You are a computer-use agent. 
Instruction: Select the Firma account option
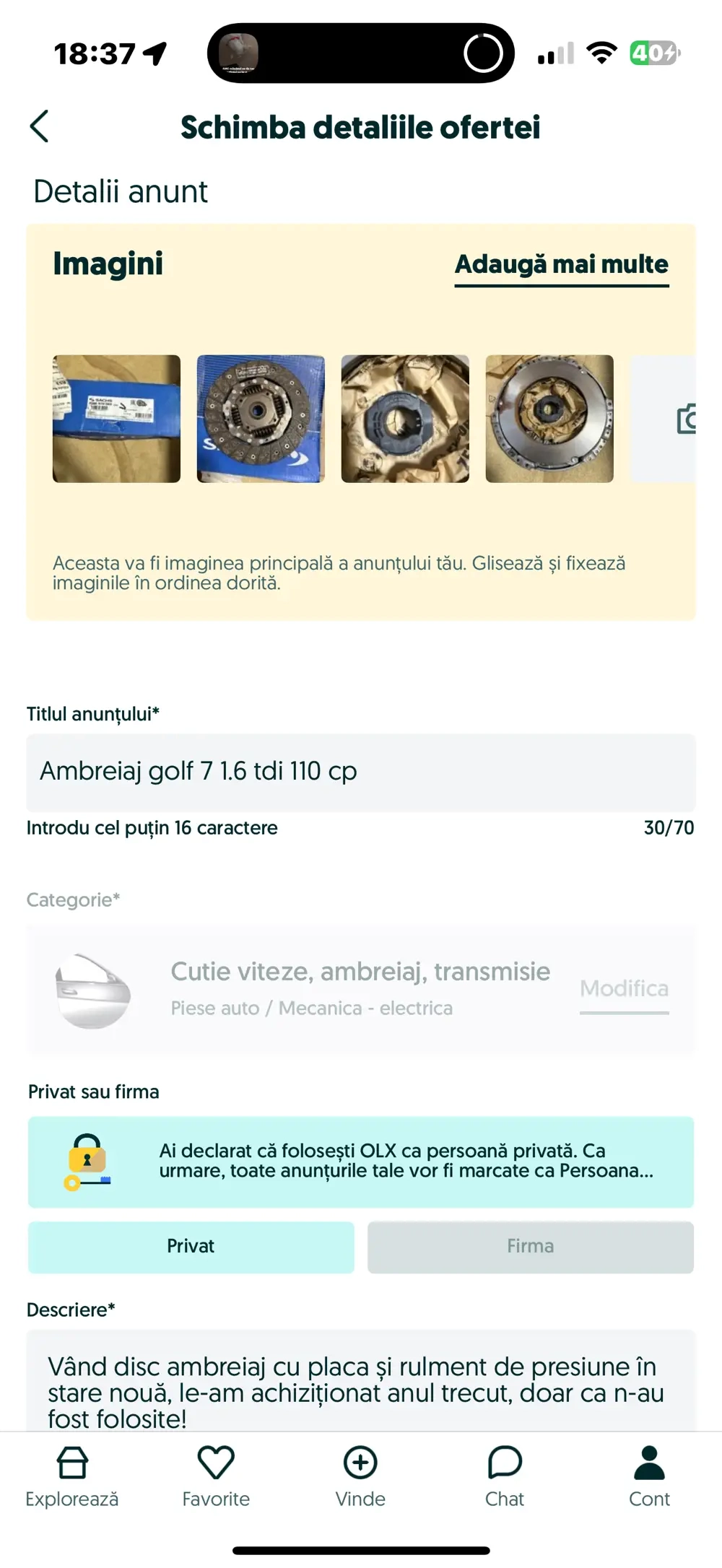[531, 1246]
